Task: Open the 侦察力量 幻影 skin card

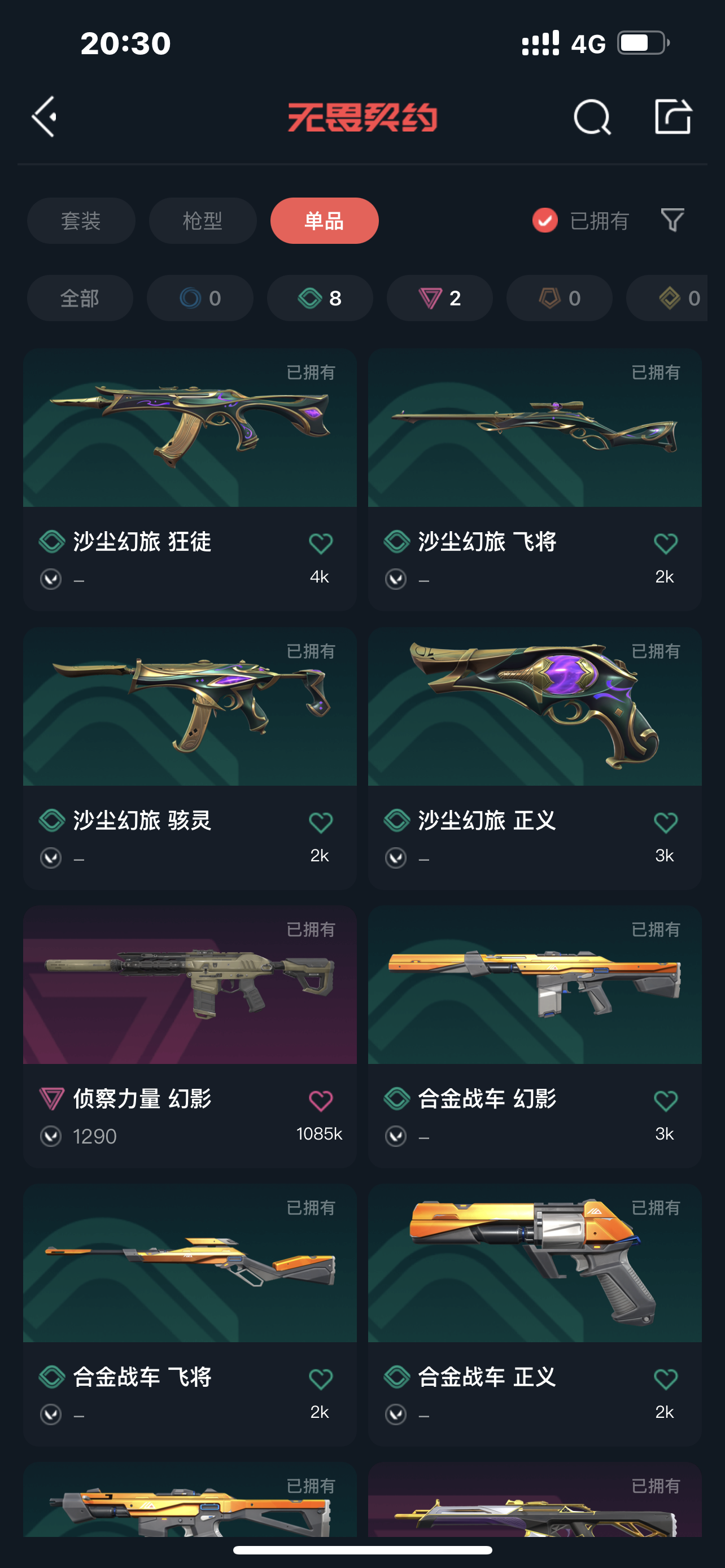Action: [189, 985]
